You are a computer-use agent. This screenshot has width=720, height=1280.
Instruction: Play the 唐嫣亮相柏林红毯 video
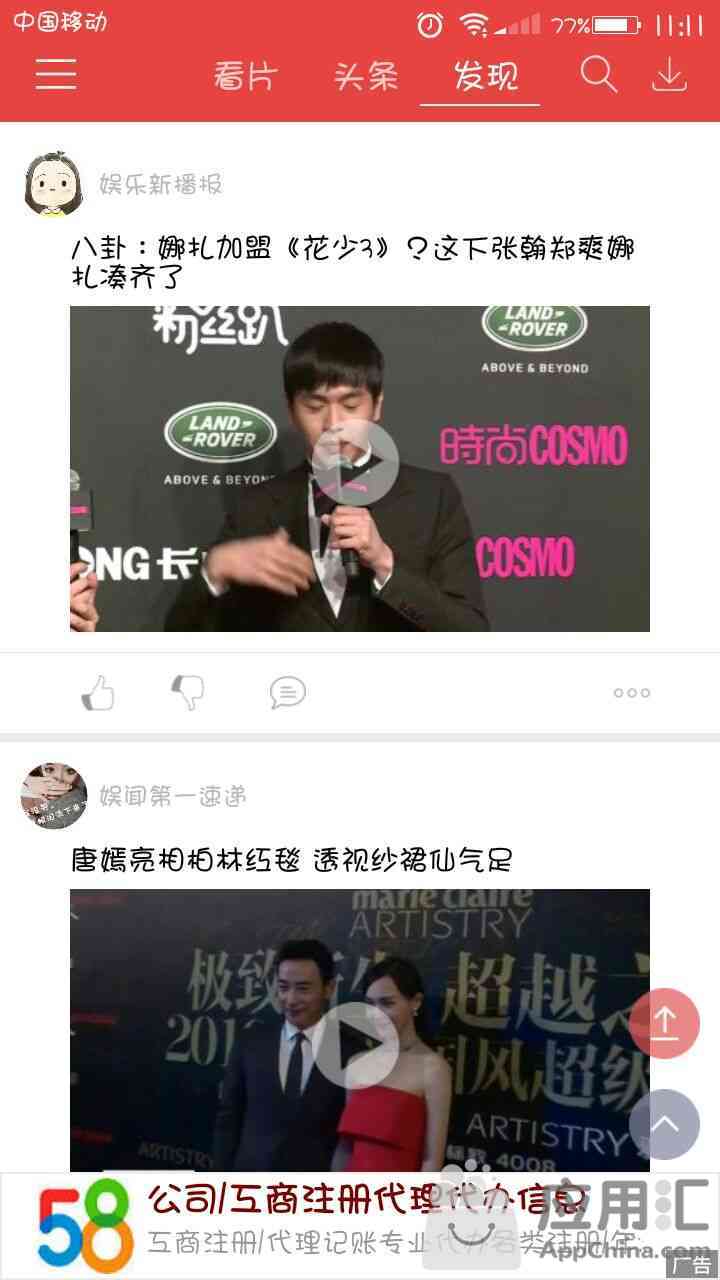[x=356, y=1044]
